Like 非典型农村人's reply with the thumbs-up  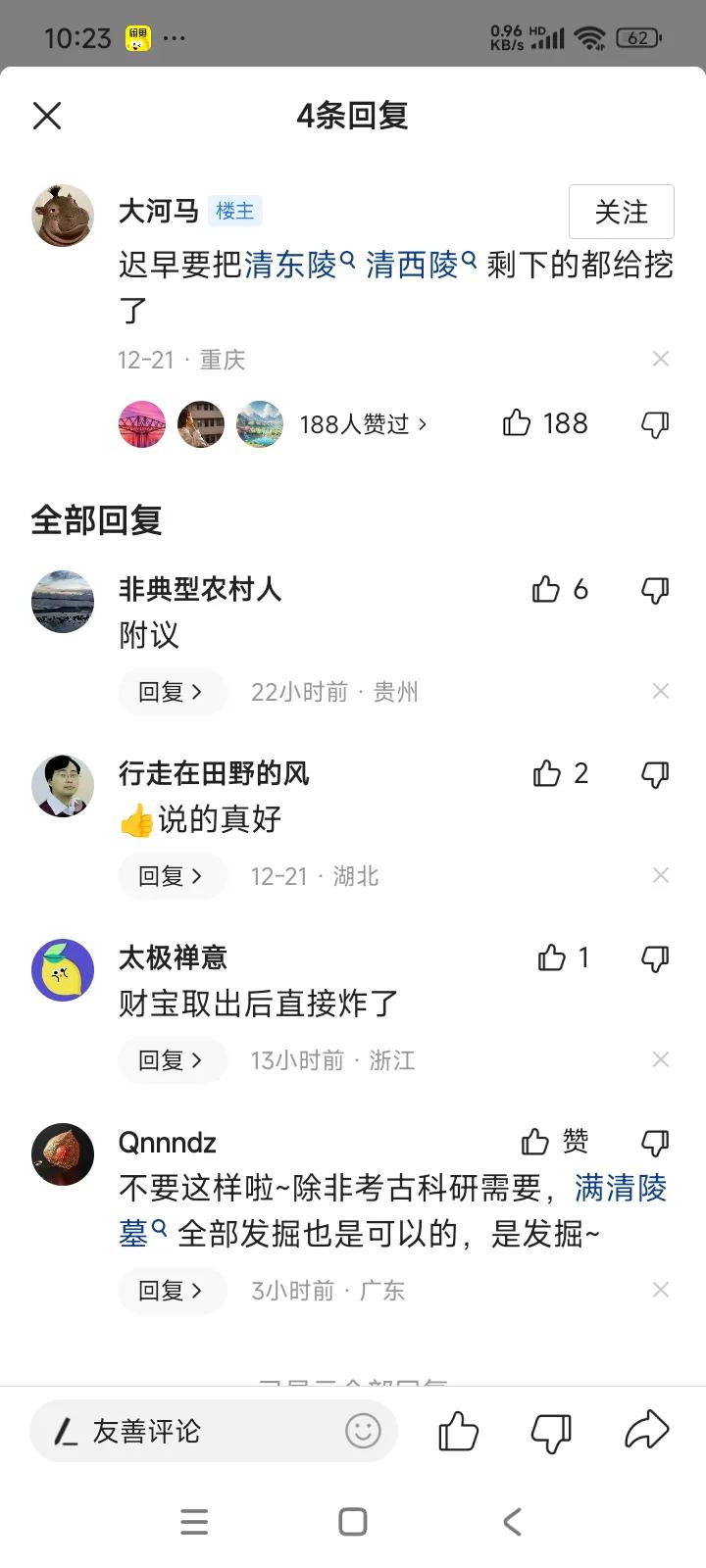pyautogui.click(x=547, y=590)
